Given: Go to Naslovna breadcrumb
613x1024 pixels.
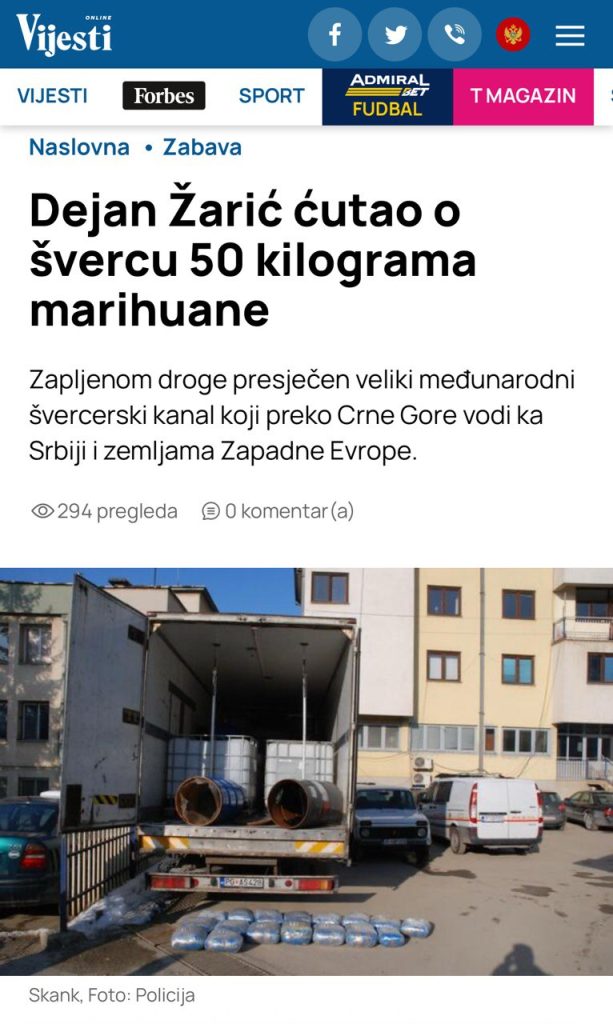Looking at the screenshot, I should pyautogui.click(x=79, y=147).
